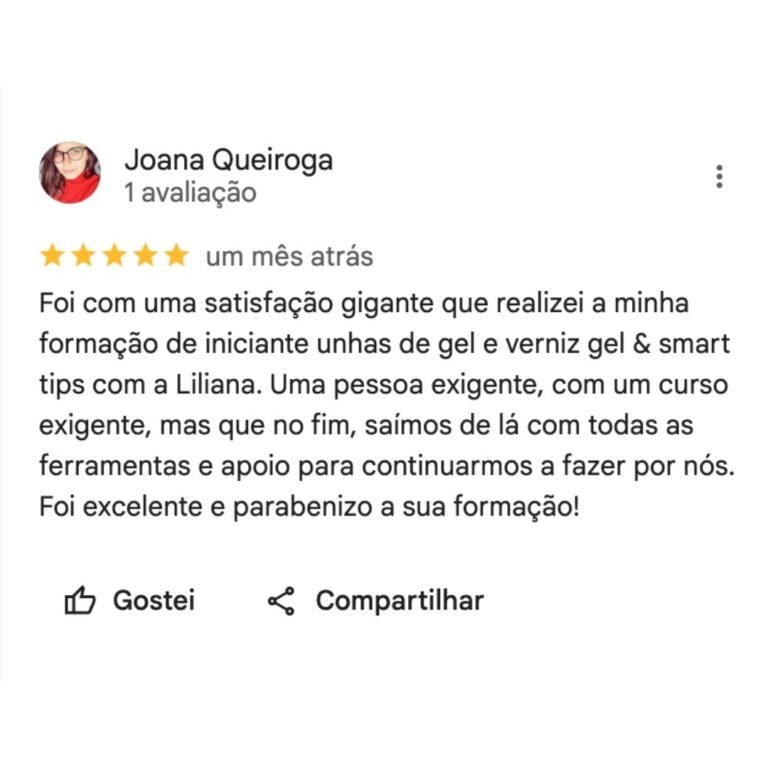Screen dimensions: 768x768
Task: Share the review via Compartilhar
Action: coord(376,601)
